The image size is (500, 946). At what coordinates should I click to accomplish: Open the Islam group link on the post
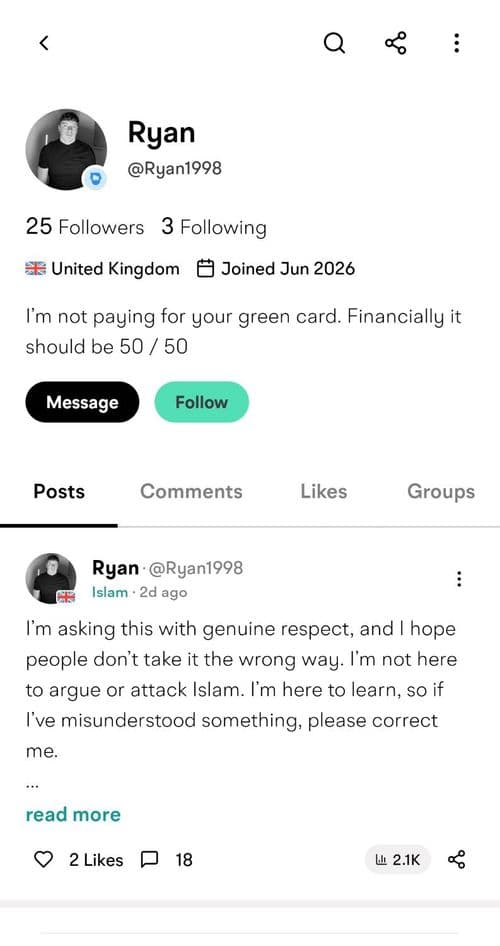[x=109, y=592]
